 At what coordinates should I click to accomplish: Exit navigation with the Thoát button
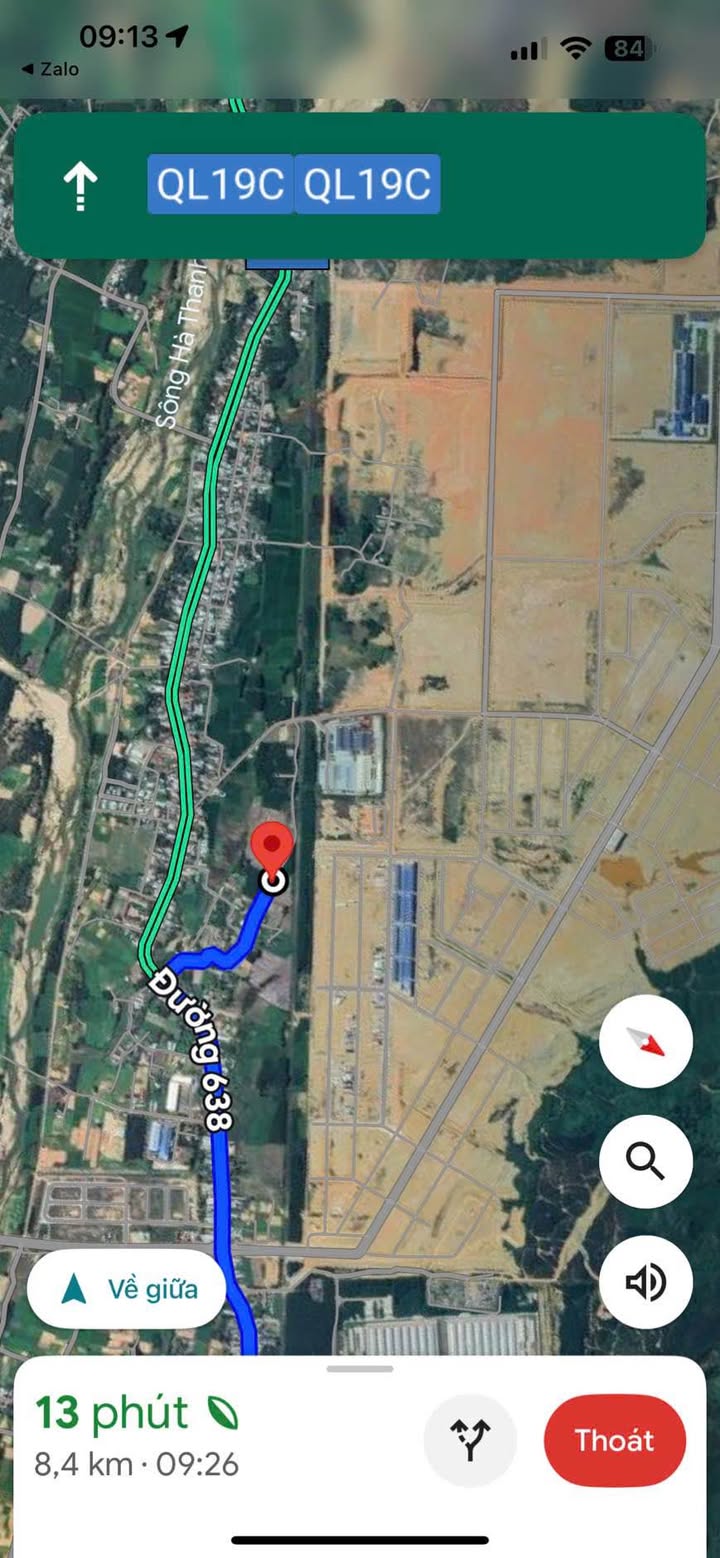614,1440
